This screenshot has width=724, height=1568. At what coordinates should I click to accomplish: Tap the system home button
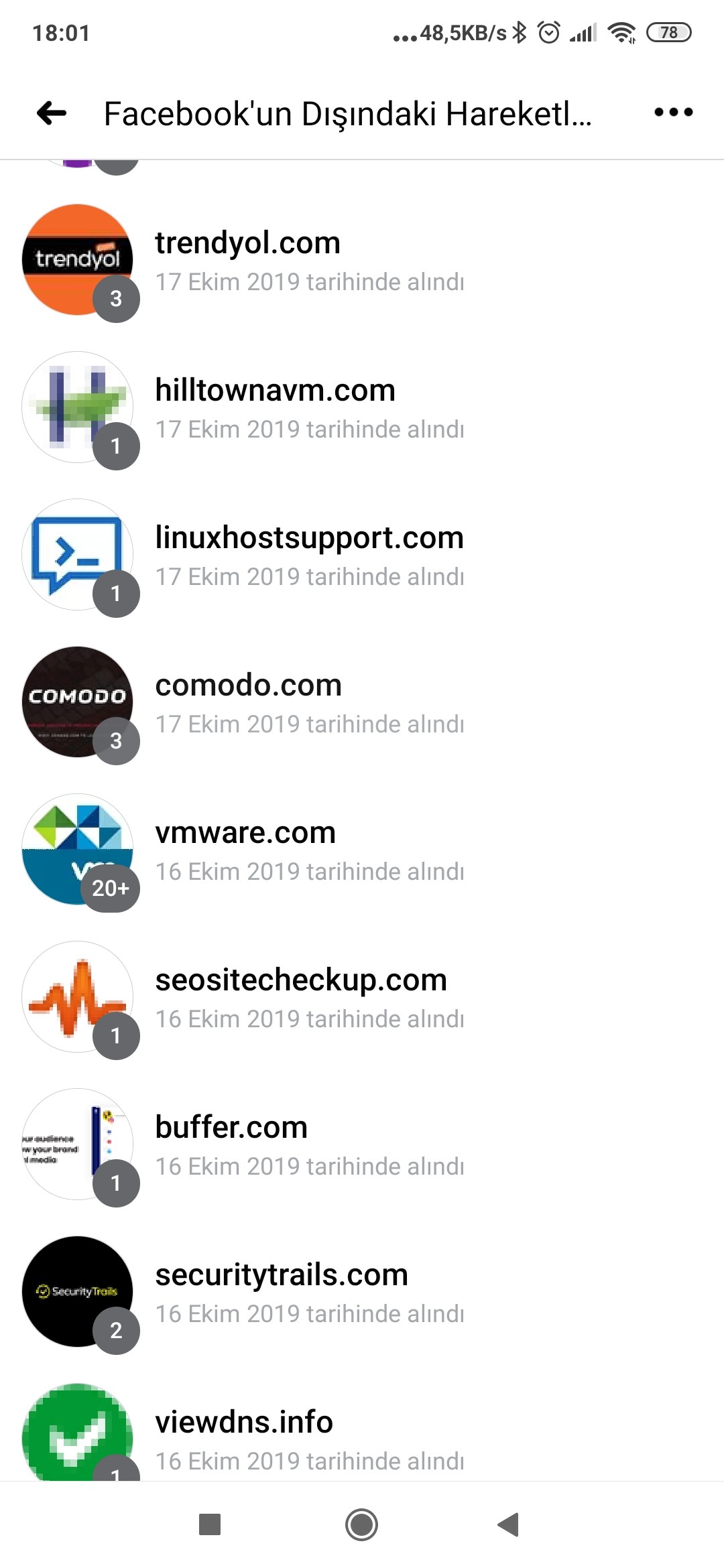[x=361, y=1524]
